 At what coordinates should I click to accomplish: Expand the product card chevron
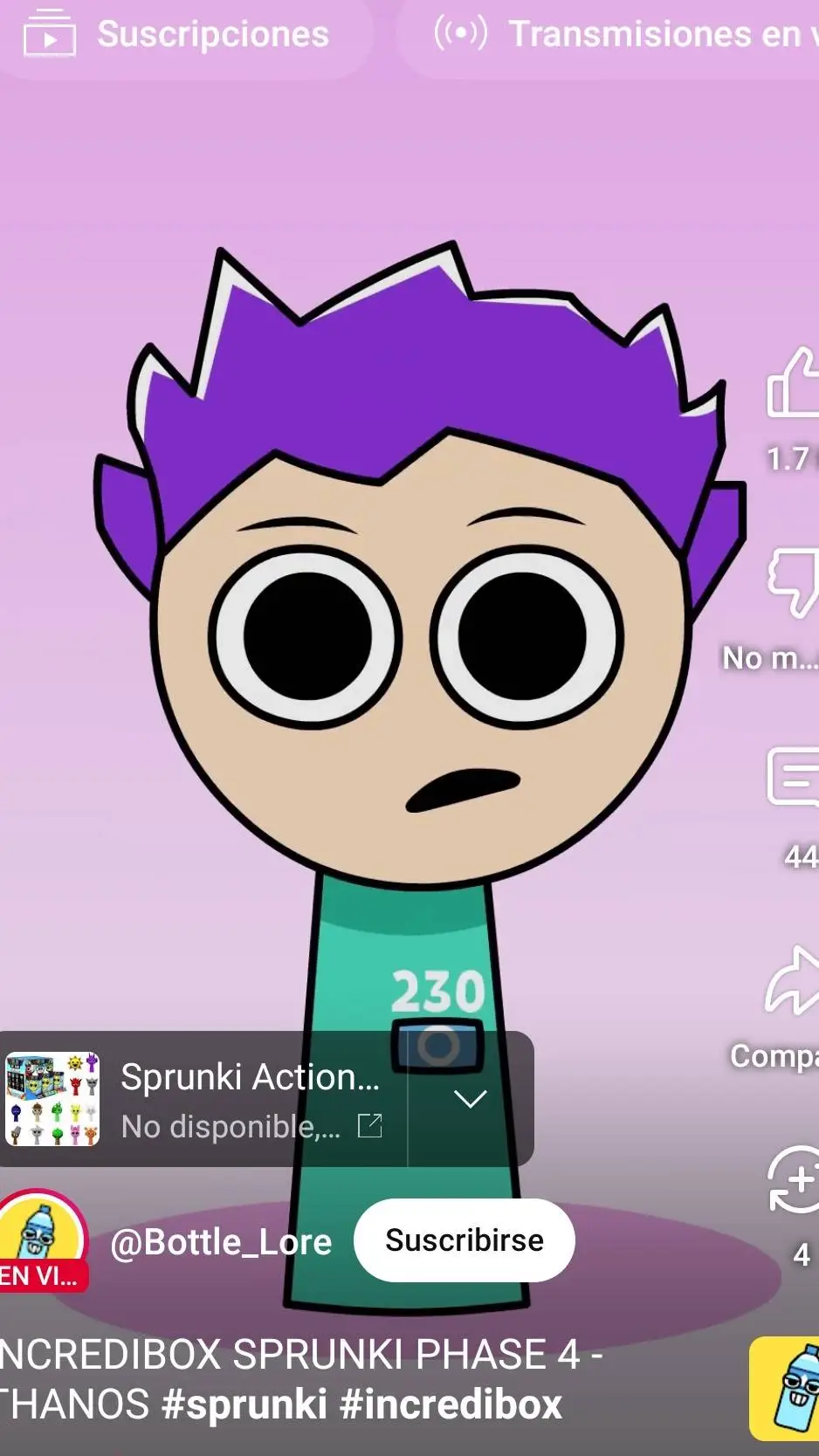(x=470, y=1099)
